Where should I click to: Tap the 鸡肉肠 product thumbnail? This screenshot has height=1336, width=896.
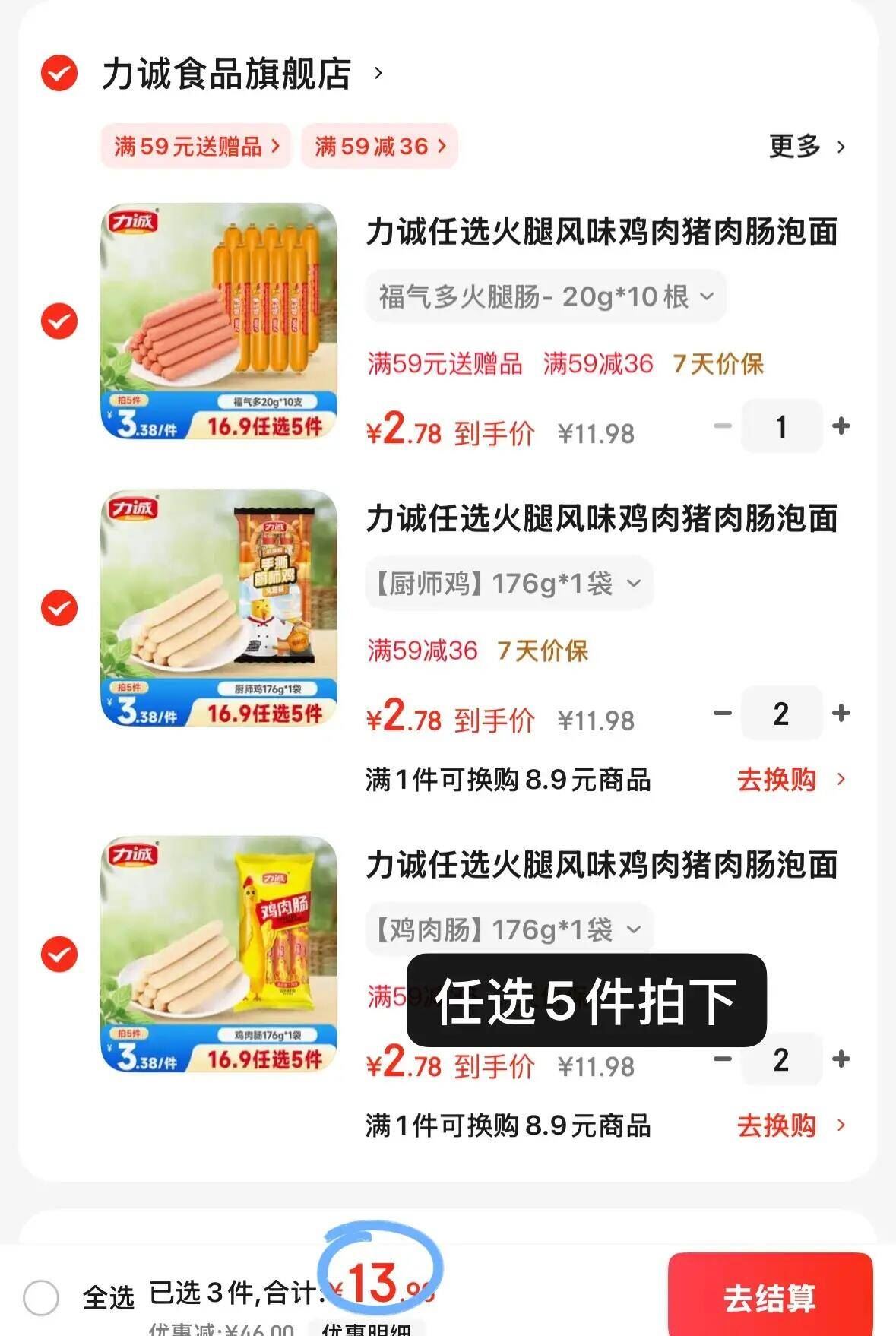[220, 951]
